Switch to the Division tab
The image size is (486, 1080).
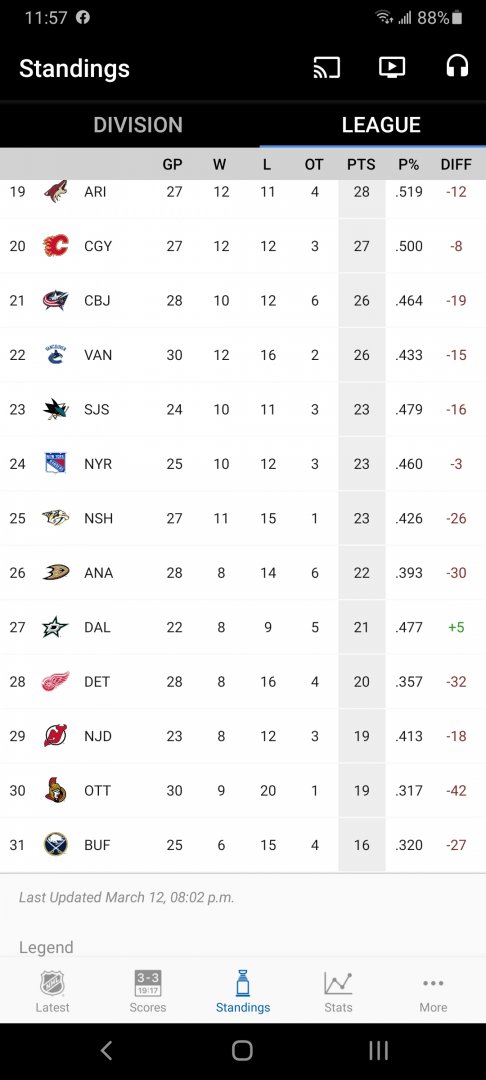pos(138,125)
